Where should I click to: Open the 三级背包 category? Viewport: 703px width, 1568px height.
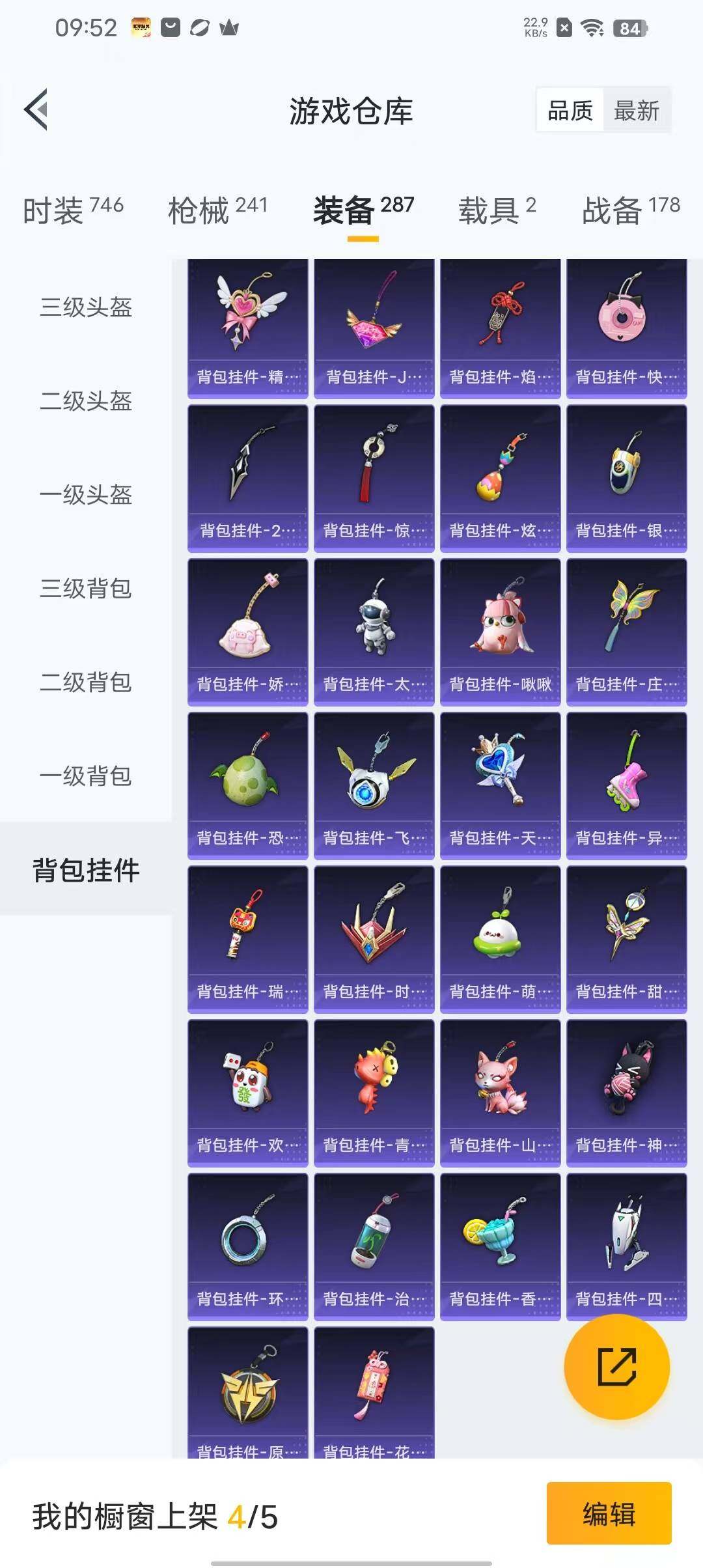pyautogui.click(x=86, y=588)
